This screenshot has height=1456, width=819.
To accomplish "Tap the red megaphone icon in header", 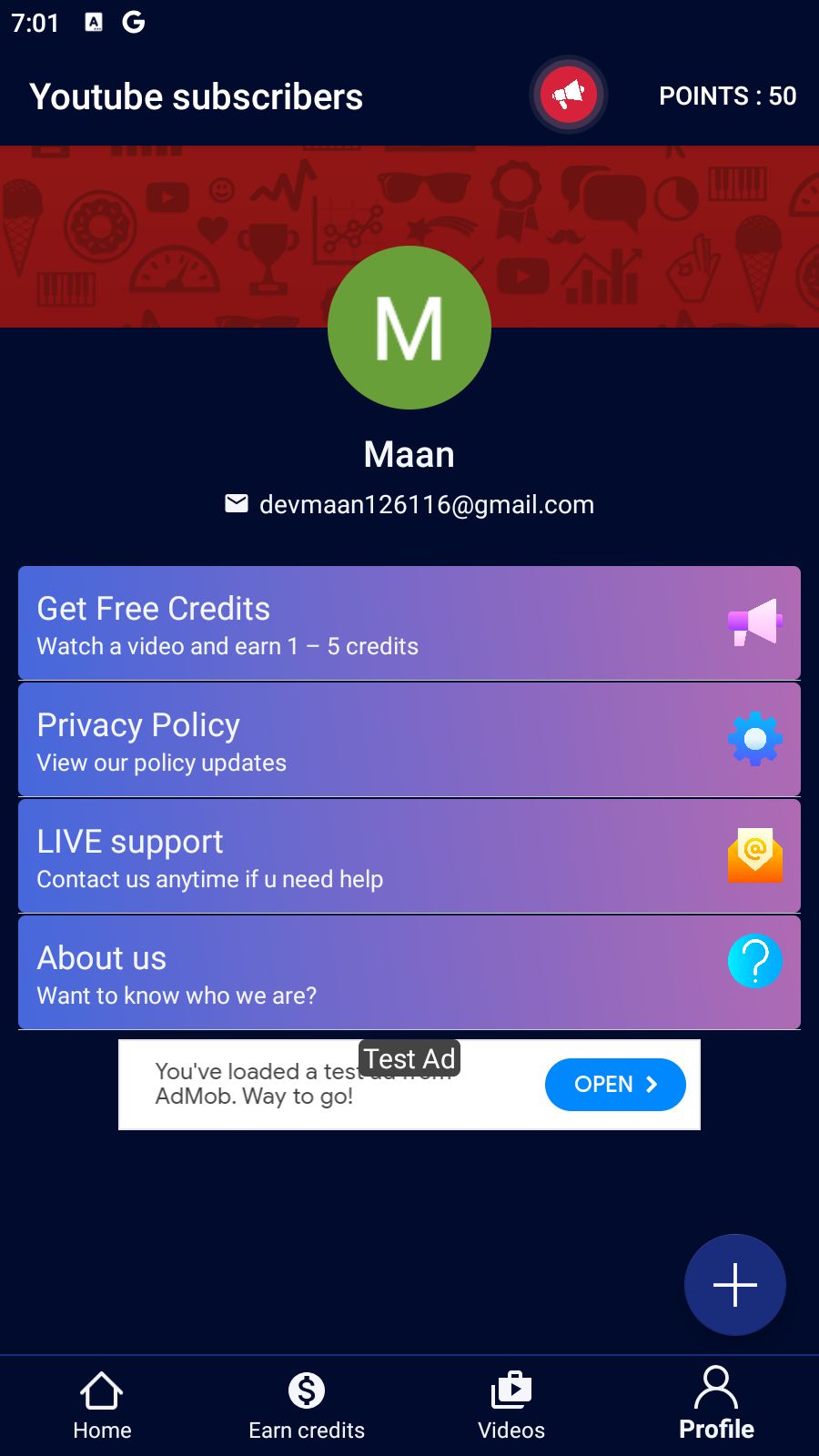I will (569, 95).
